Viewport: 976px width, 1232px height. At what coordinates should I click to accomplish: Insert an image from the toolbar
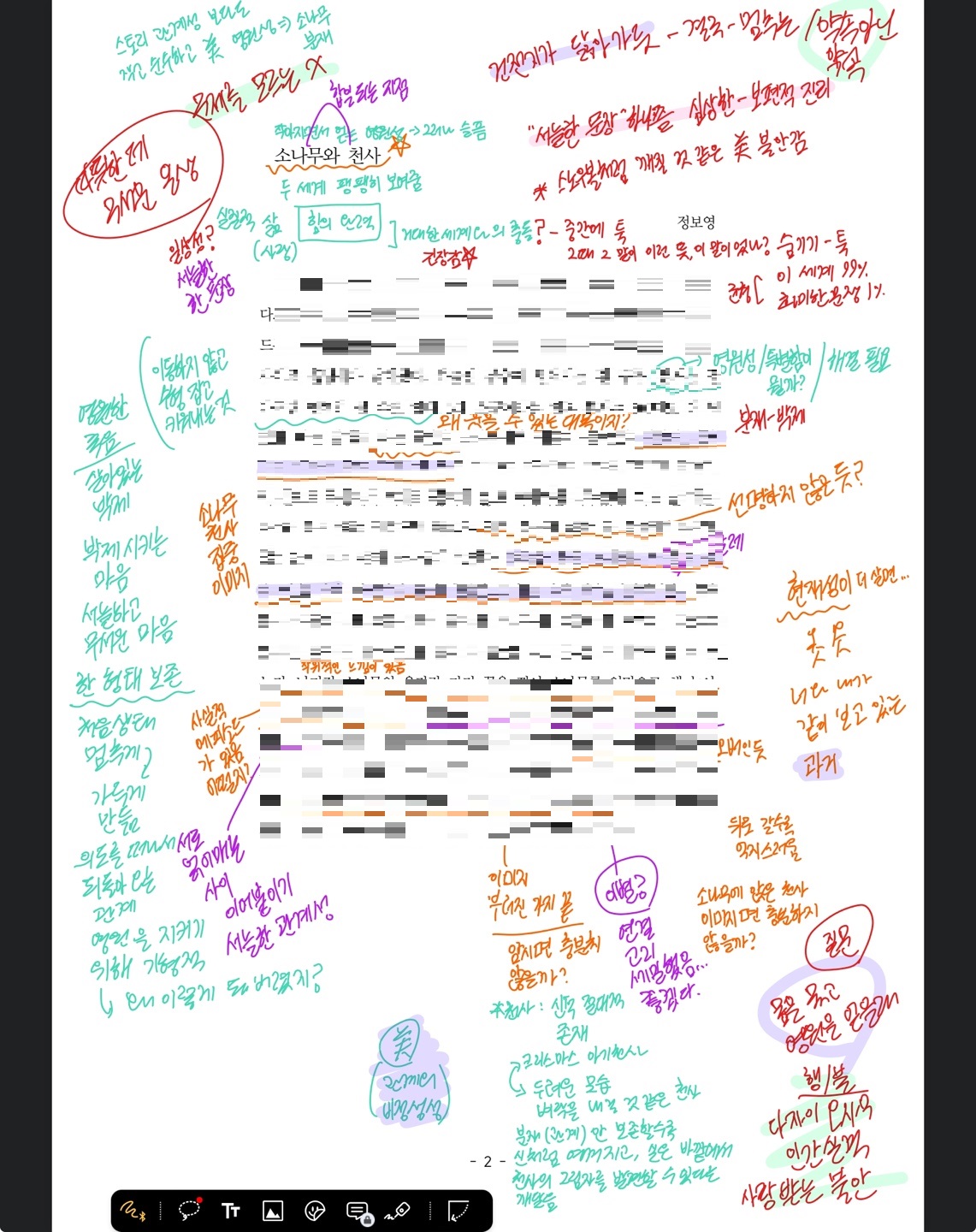click(x=273, y=1211)
